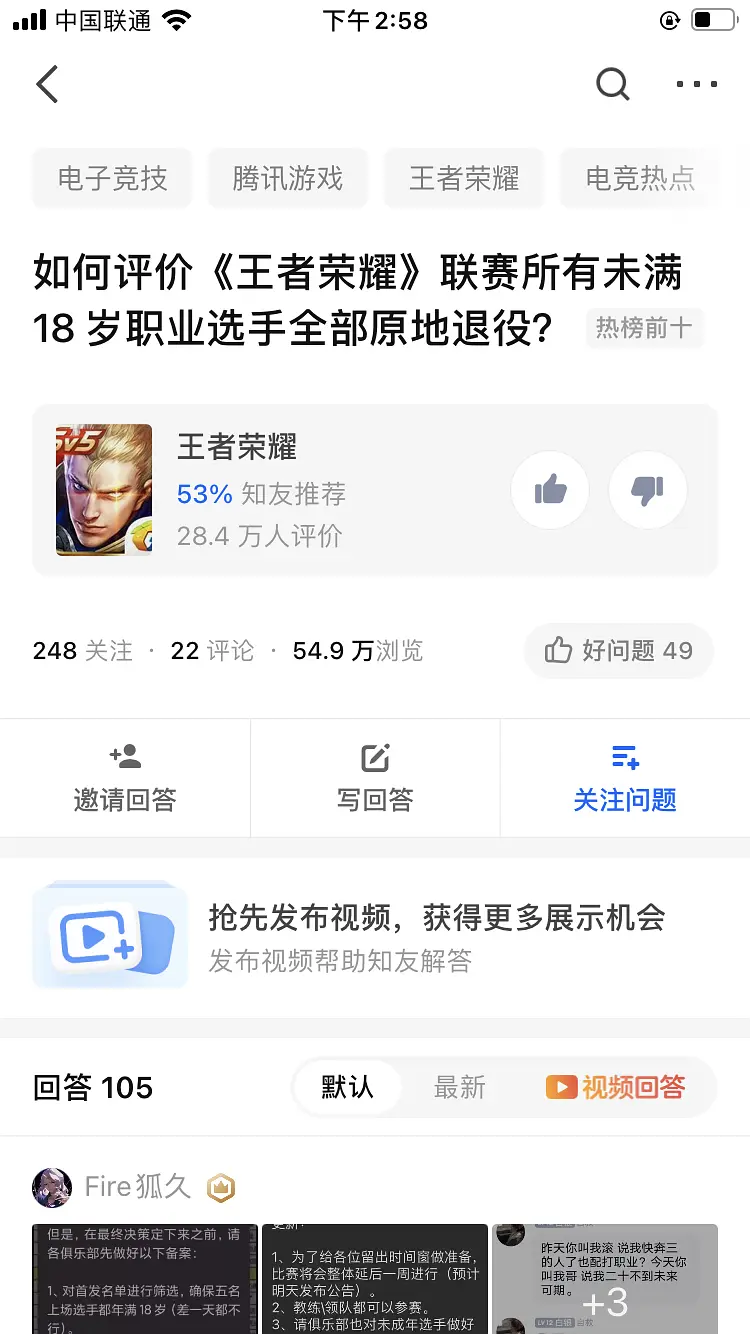Tap the 王者荣耀 topic chip
The height and width of the screenshot is (1334, 750).
tap(464, 178)
